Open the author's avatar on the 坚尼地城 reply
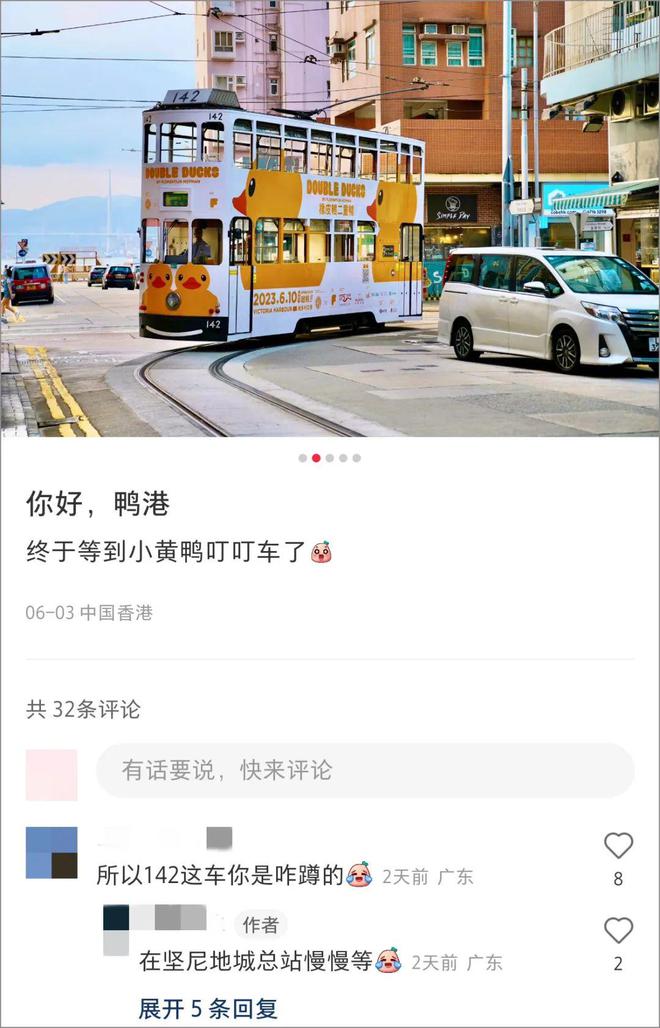The image size is (660, 1028). coord(116,930)
